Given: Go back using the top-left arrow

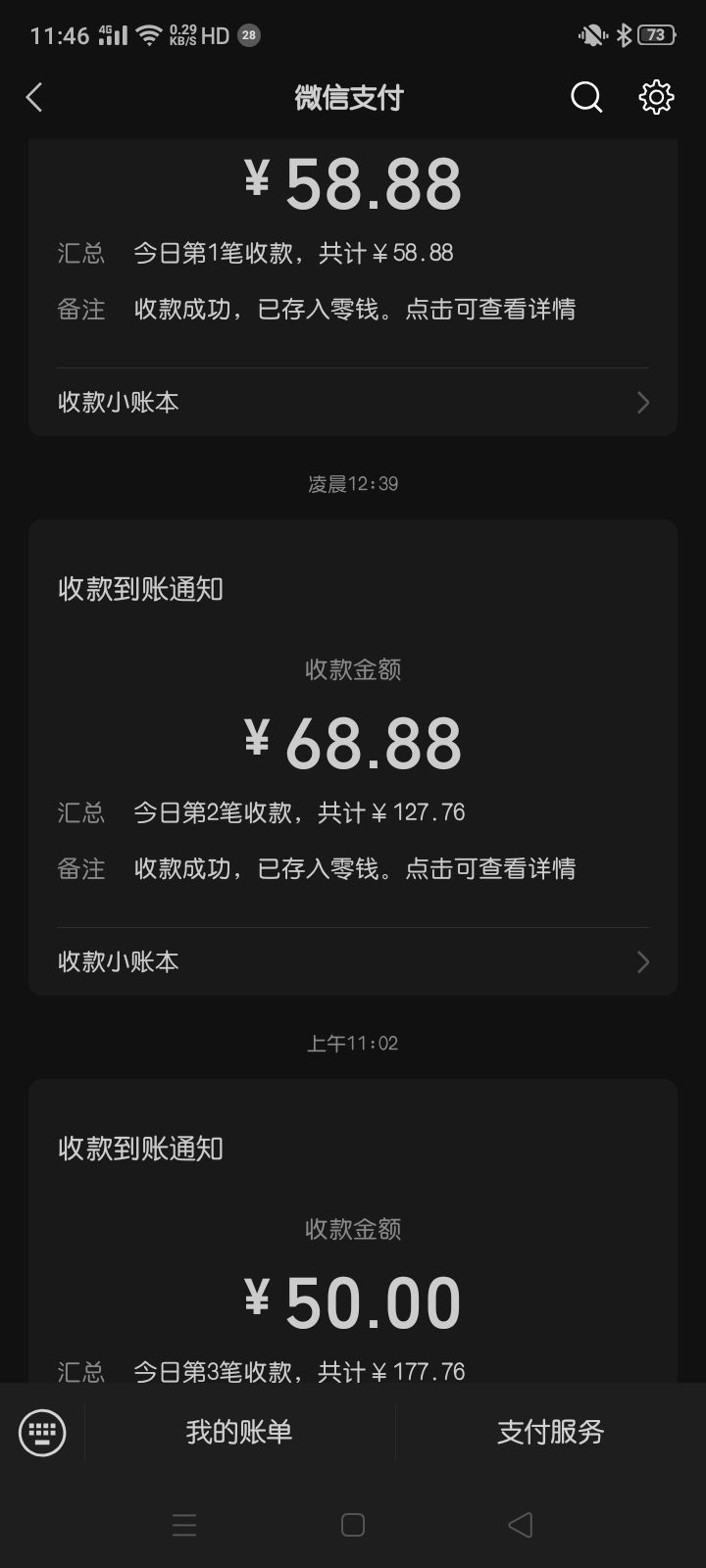Looking at the screenshot, I should [x=34, y=97].
